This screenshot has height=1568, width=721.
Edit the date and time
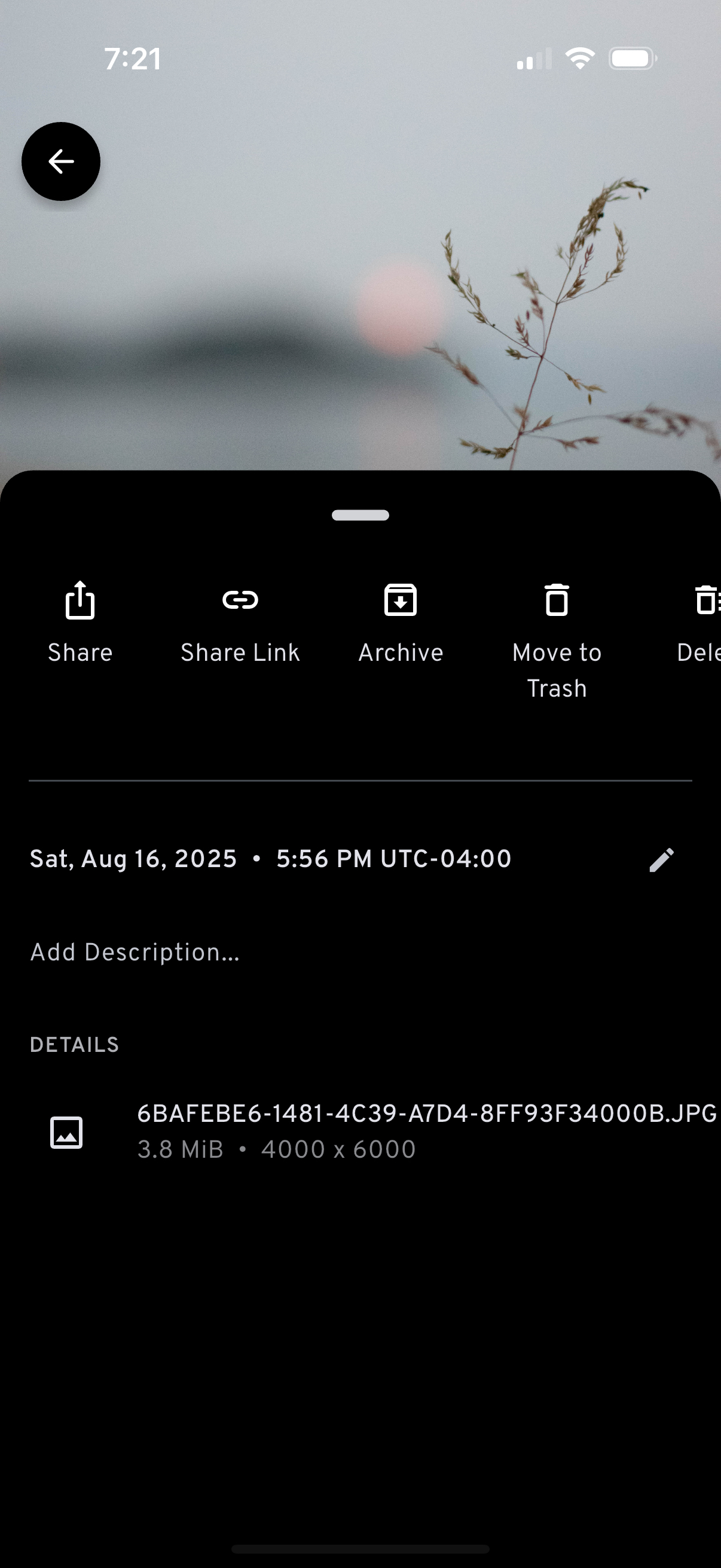tap(661, 859)
